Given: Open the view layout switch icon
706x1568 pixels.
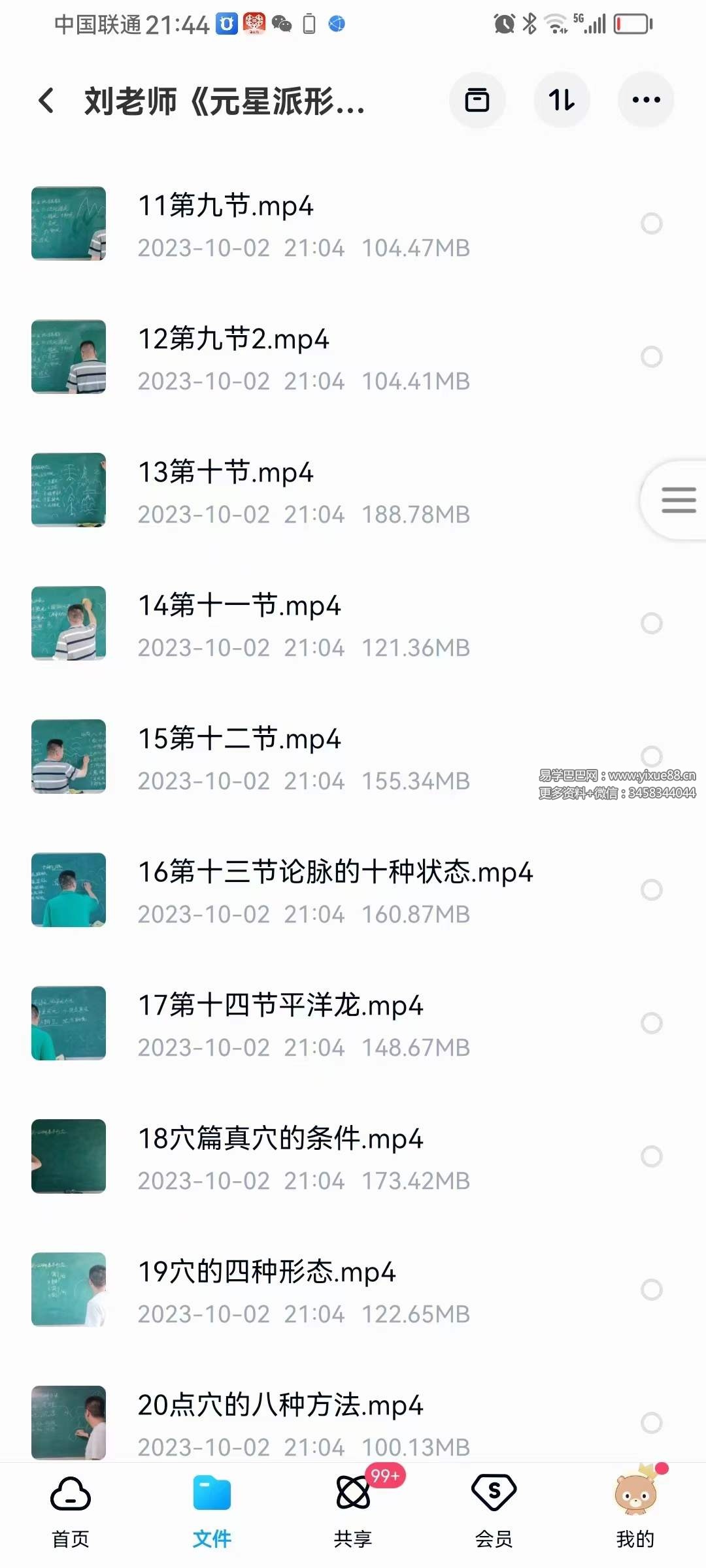Looking at the screenshot, I should pos(477,100).
